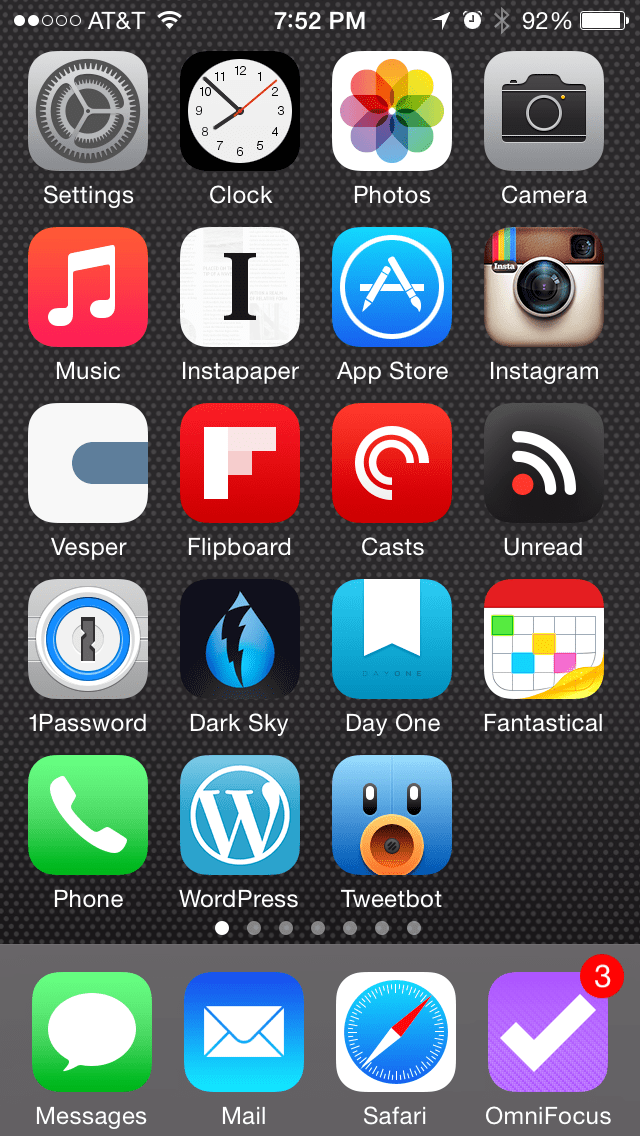Open 1Password
Screen dimensions: 640x1136
pyautogui.click(x=88, y=639)
